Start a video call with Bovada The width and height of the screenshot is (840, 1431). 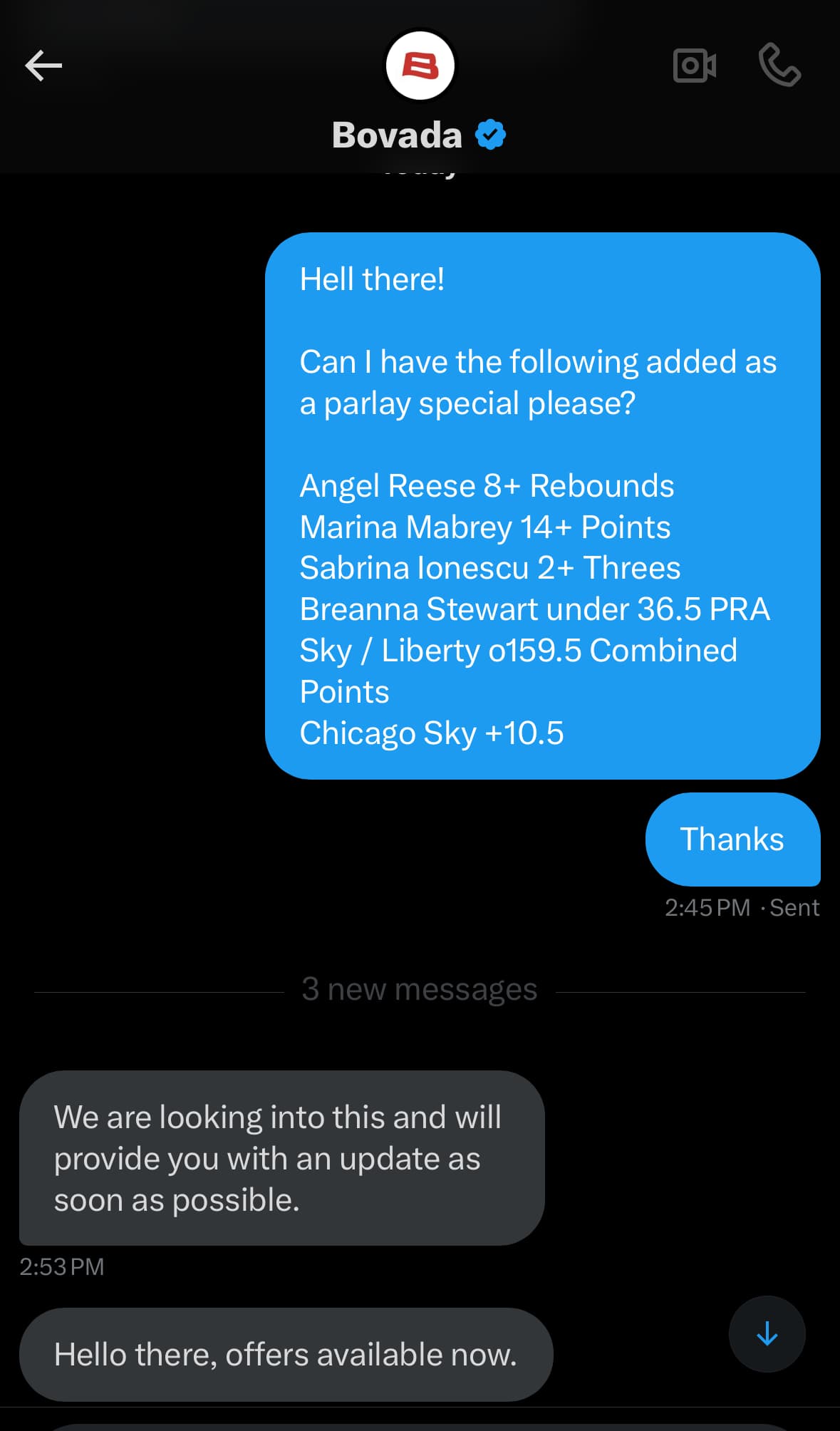pos(694,66)
